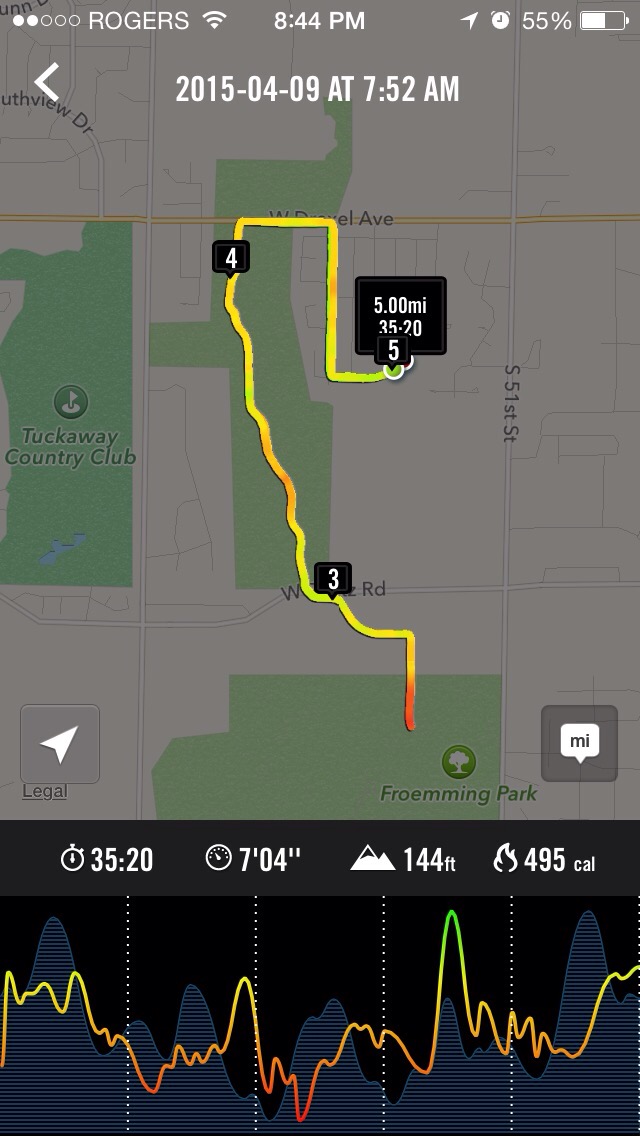Open the Legal link on the map
Viewport: 640px width, 1136px height.
point(44,791)
